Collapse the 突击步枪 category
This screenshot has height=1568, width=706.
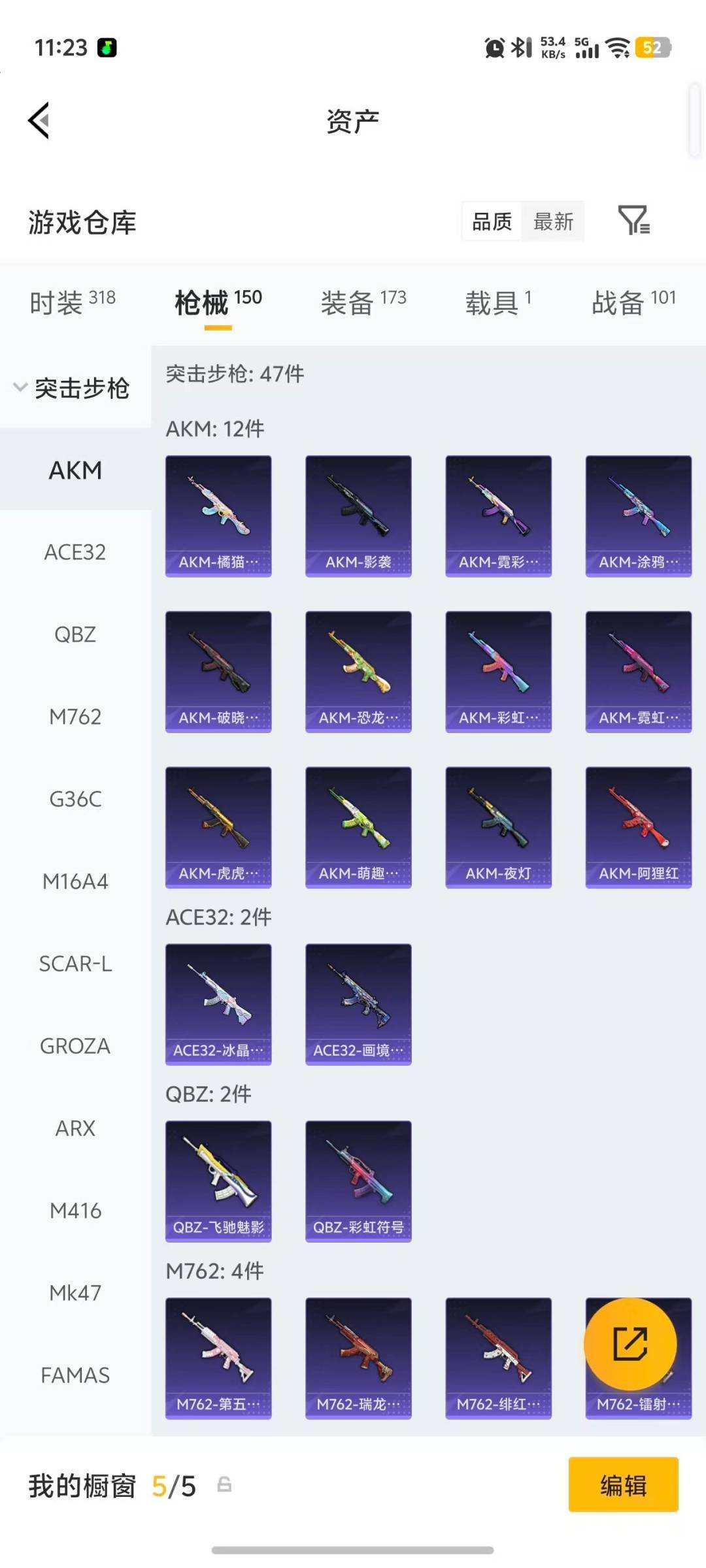[x=72, y=388]
